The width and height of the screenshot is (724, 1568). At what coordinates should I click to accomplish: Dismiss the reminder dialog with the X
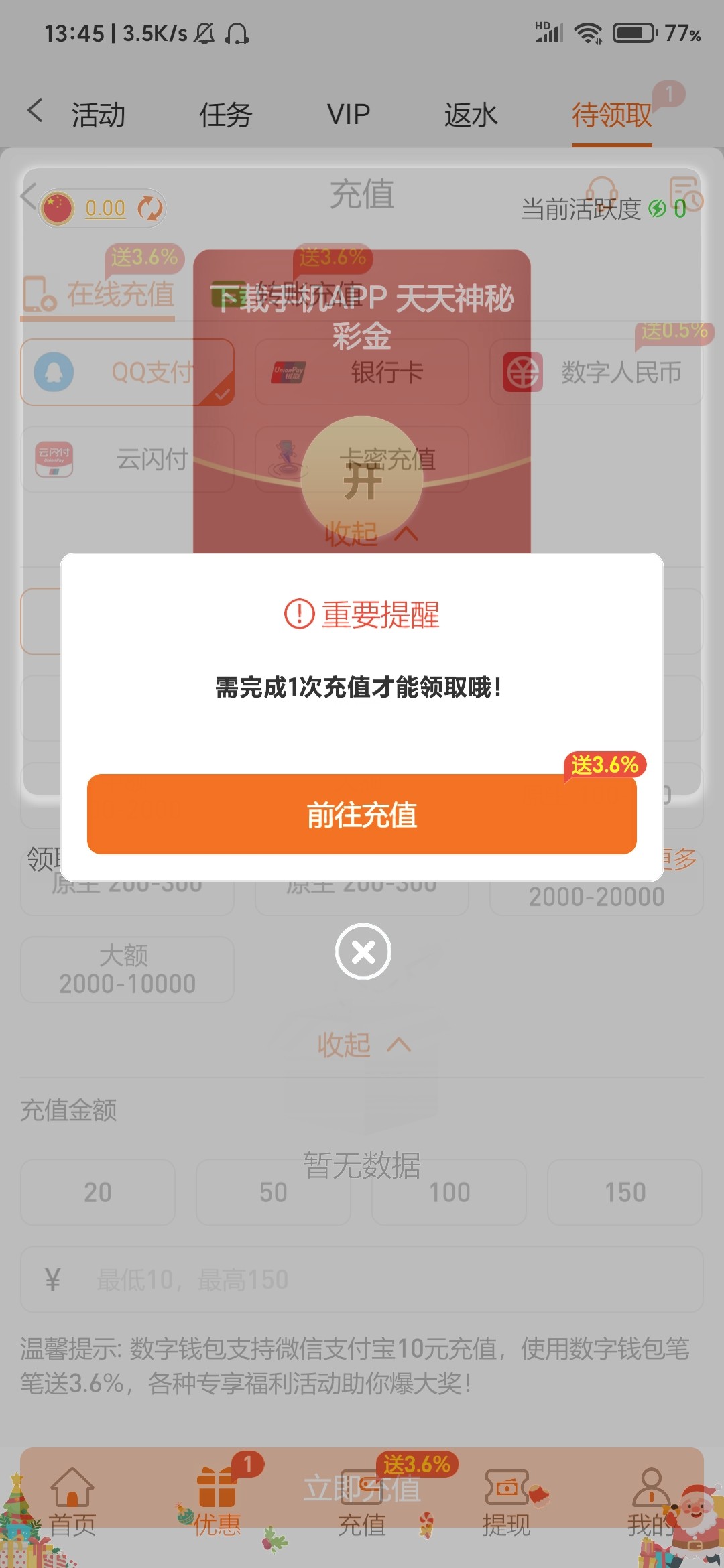click(363, 952)
